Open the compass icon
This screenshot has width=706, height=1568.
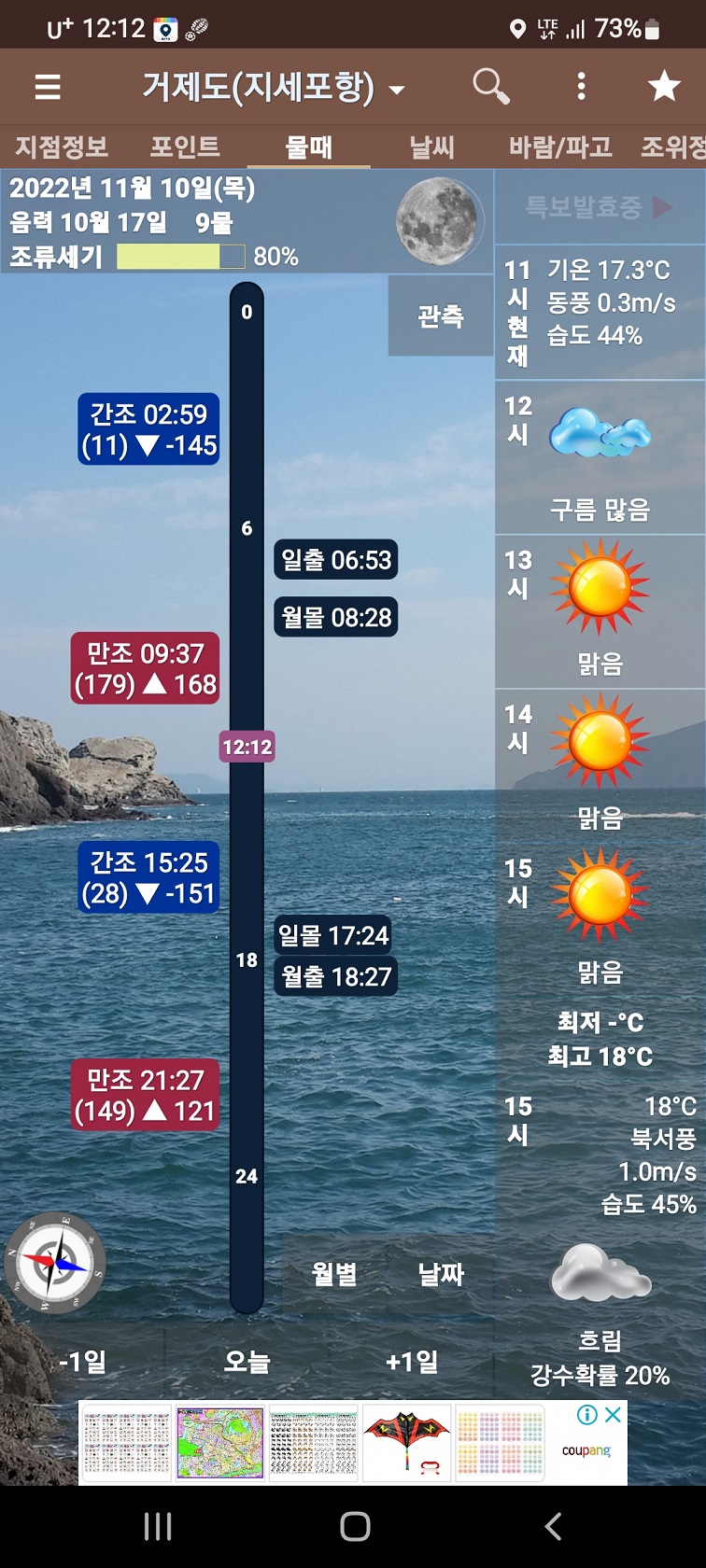click(x=54, y=1265)
